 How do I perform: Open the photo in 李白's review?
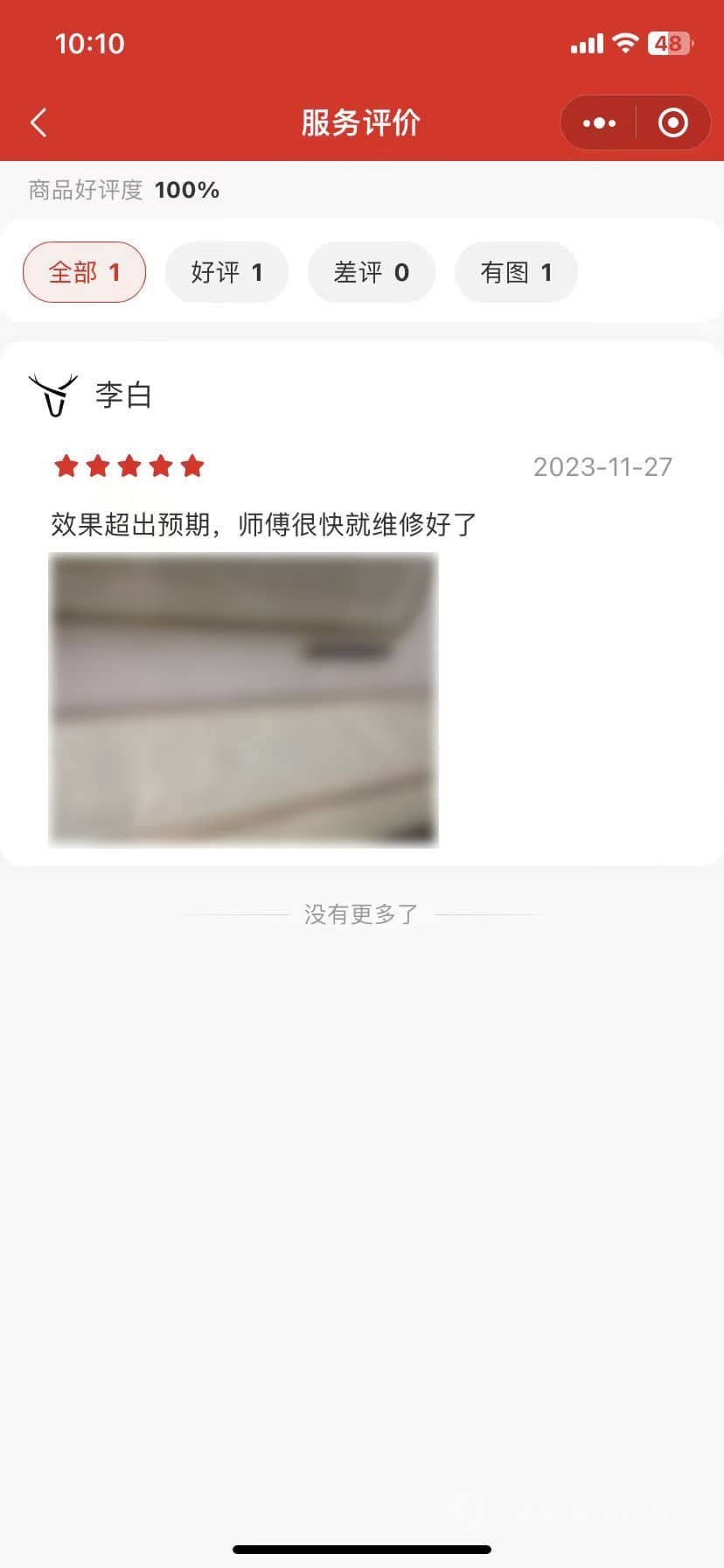pos(243,699)
